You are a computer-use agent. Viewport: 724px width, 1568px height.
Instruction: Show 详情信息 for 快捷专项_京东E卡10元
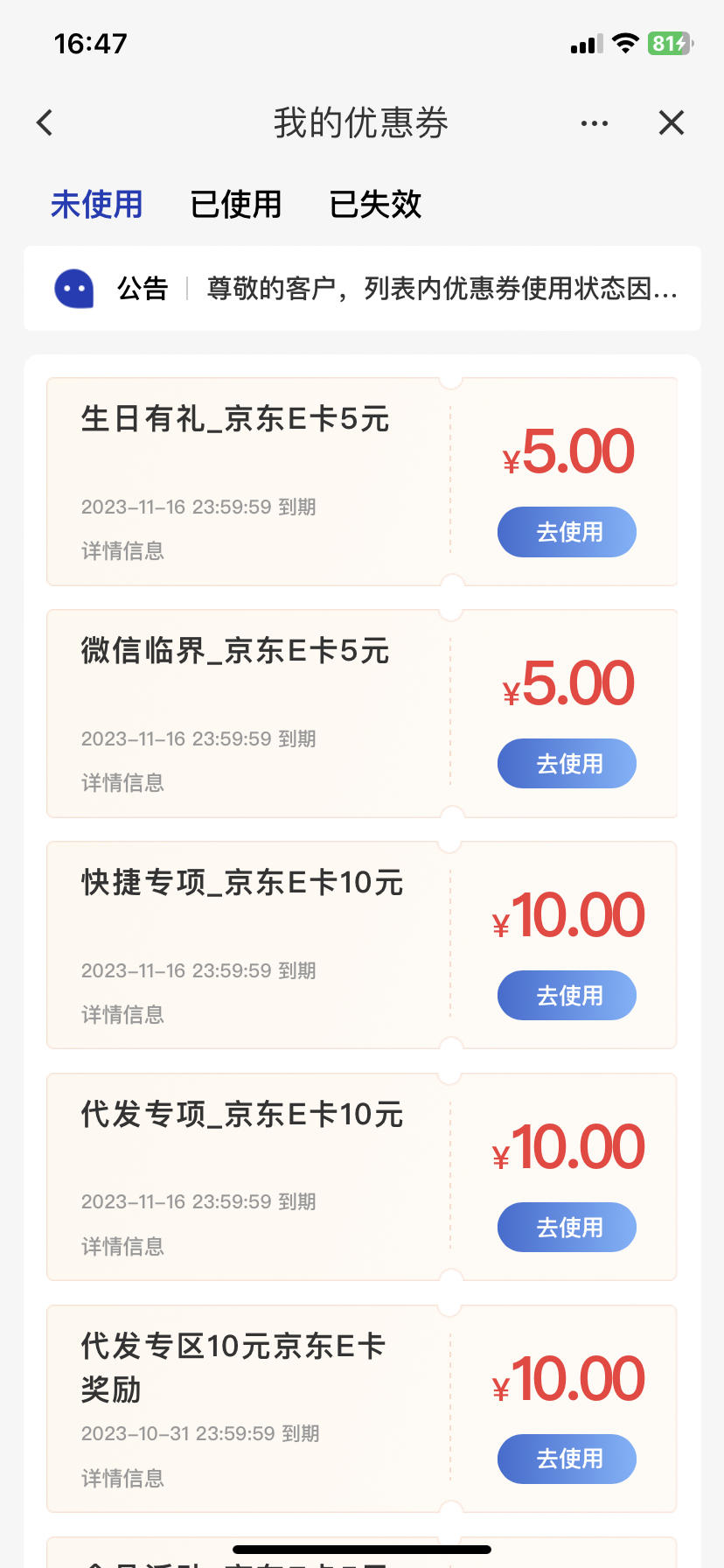[122, 1014]
